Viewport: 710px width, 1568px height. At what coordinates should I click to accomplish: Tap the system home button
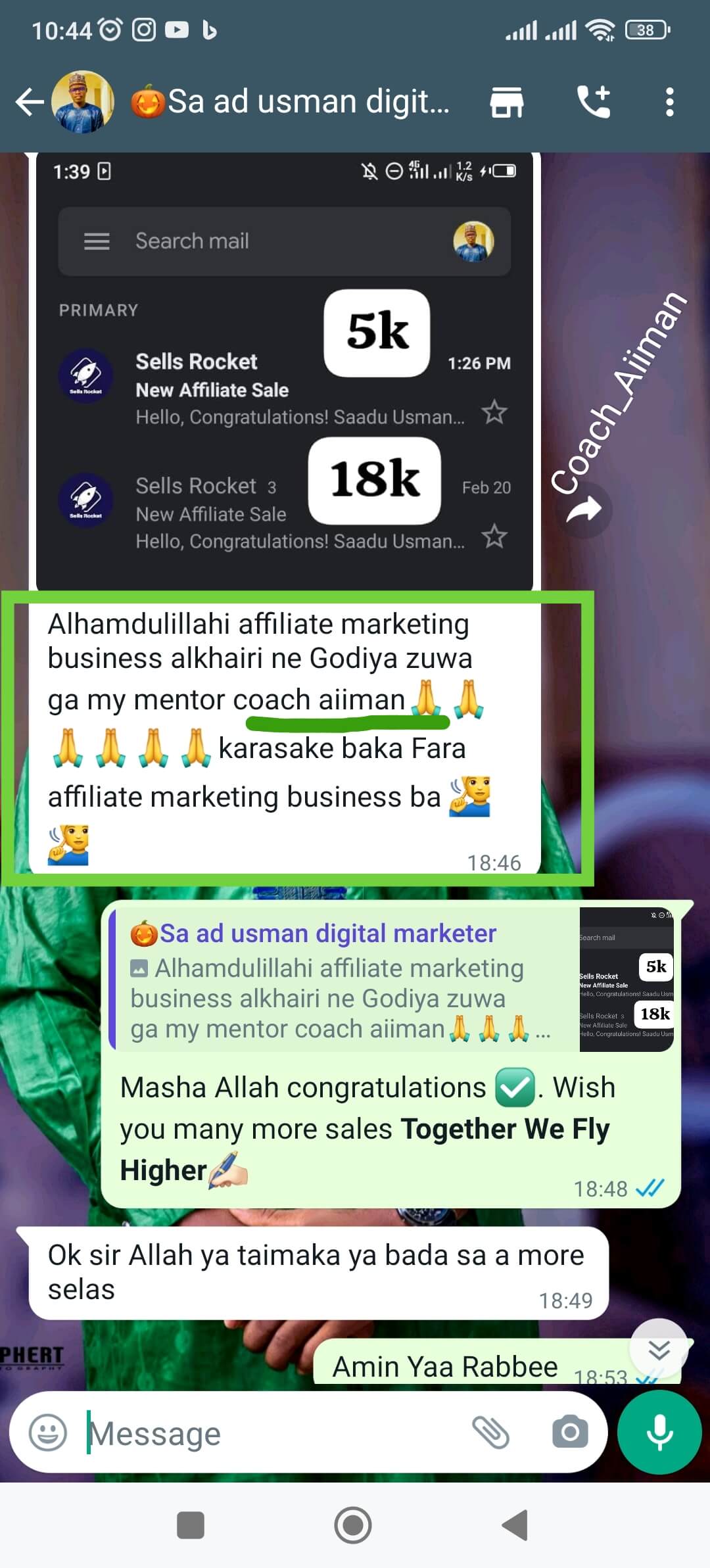click(353, 1525)
